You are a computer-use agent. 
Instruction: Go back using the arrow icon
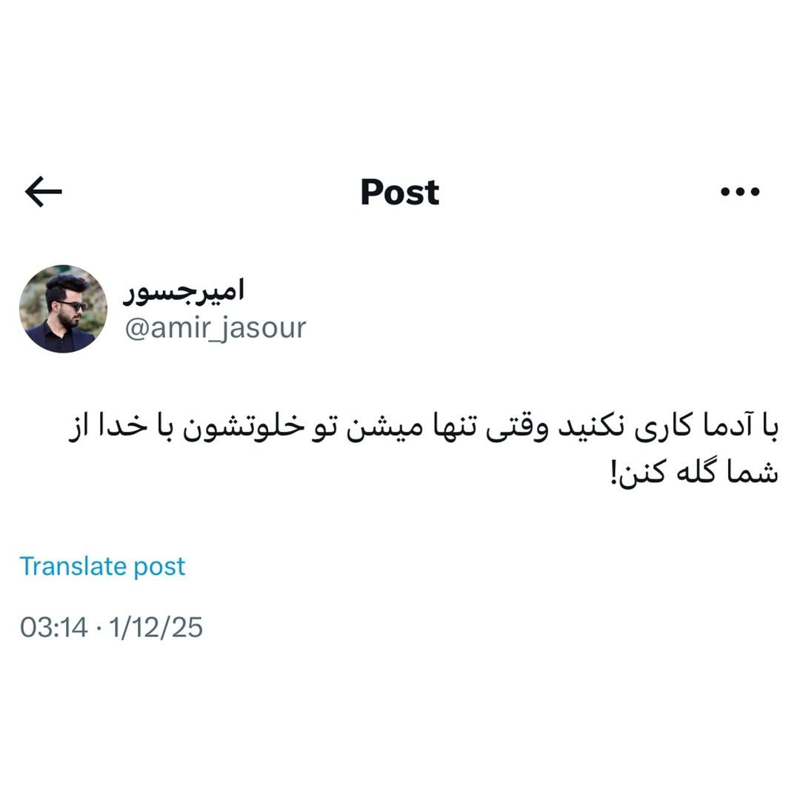tap(43, 192)
